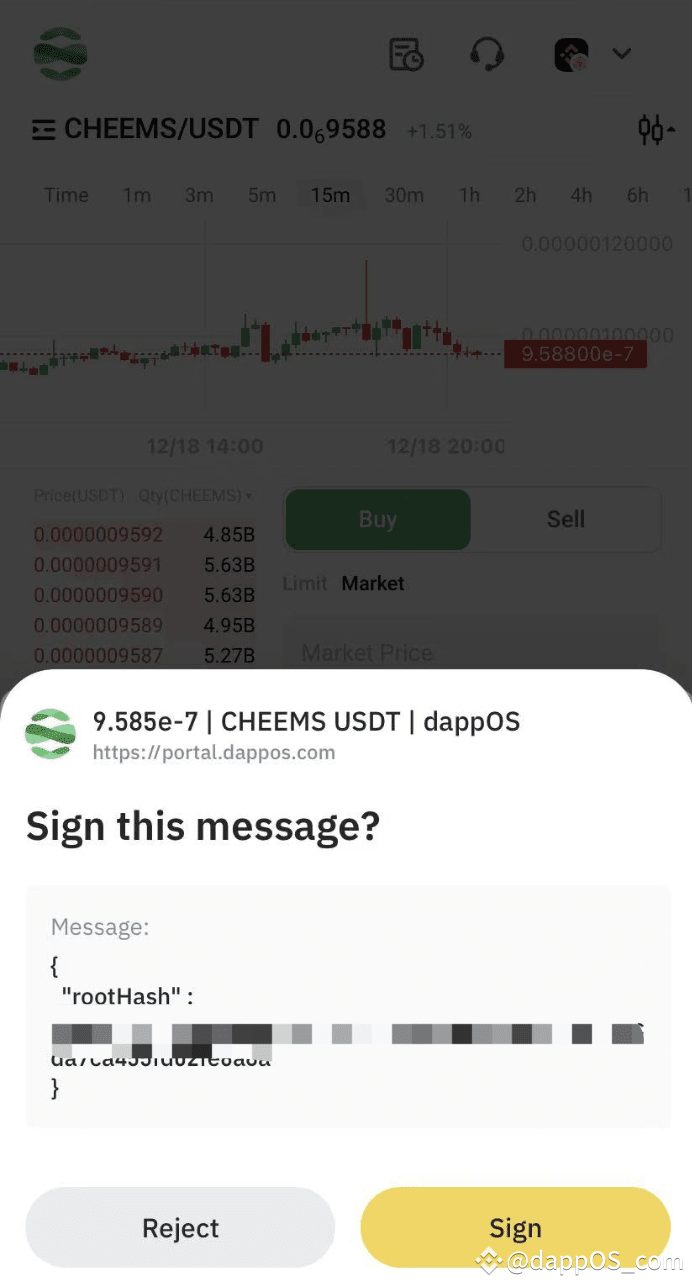Select the Time chart view
This screenshot has height=1284, width=692.
66,195
